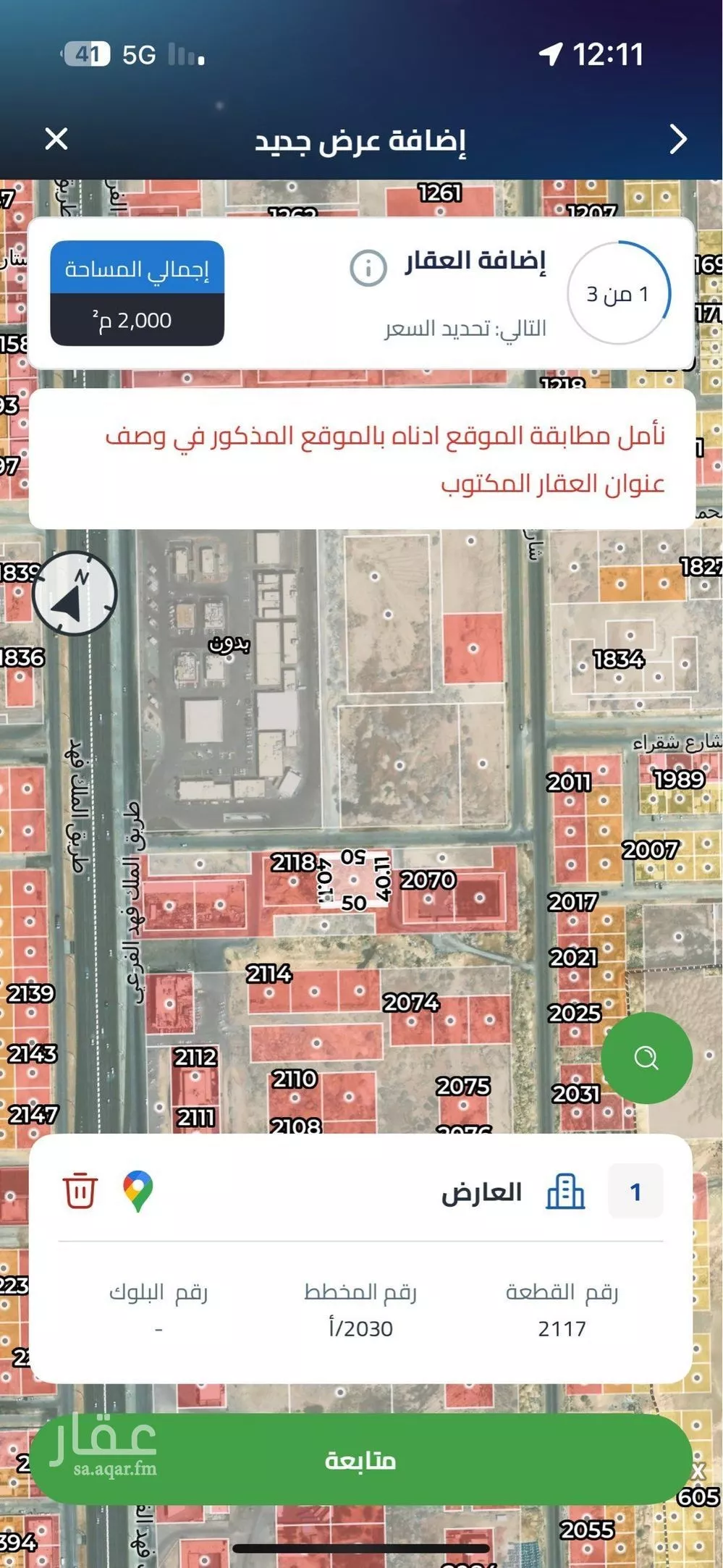This screenshot has width=723, height=1568.
Task: Open the info icon beside إضافة العقار
Action: 368,269
